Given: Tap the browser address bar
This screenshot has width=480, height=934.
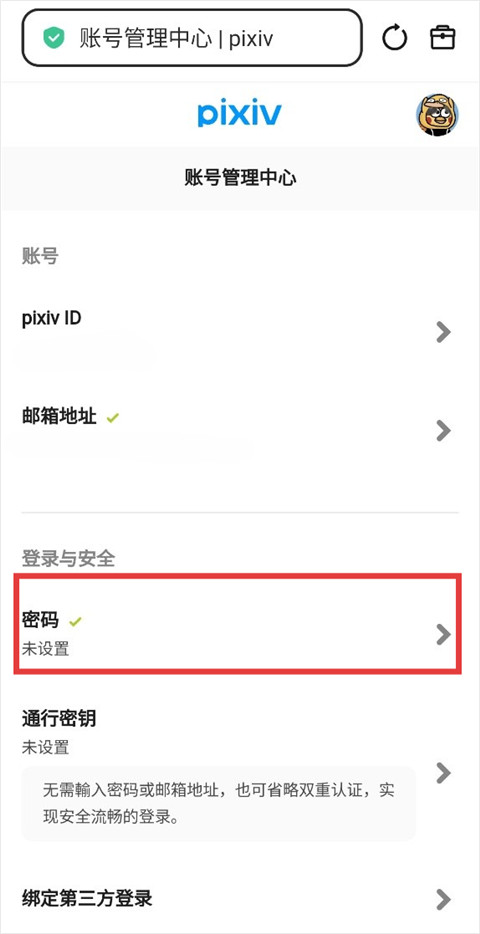Looking at the screenshot, I should click(x=192, y=38).
